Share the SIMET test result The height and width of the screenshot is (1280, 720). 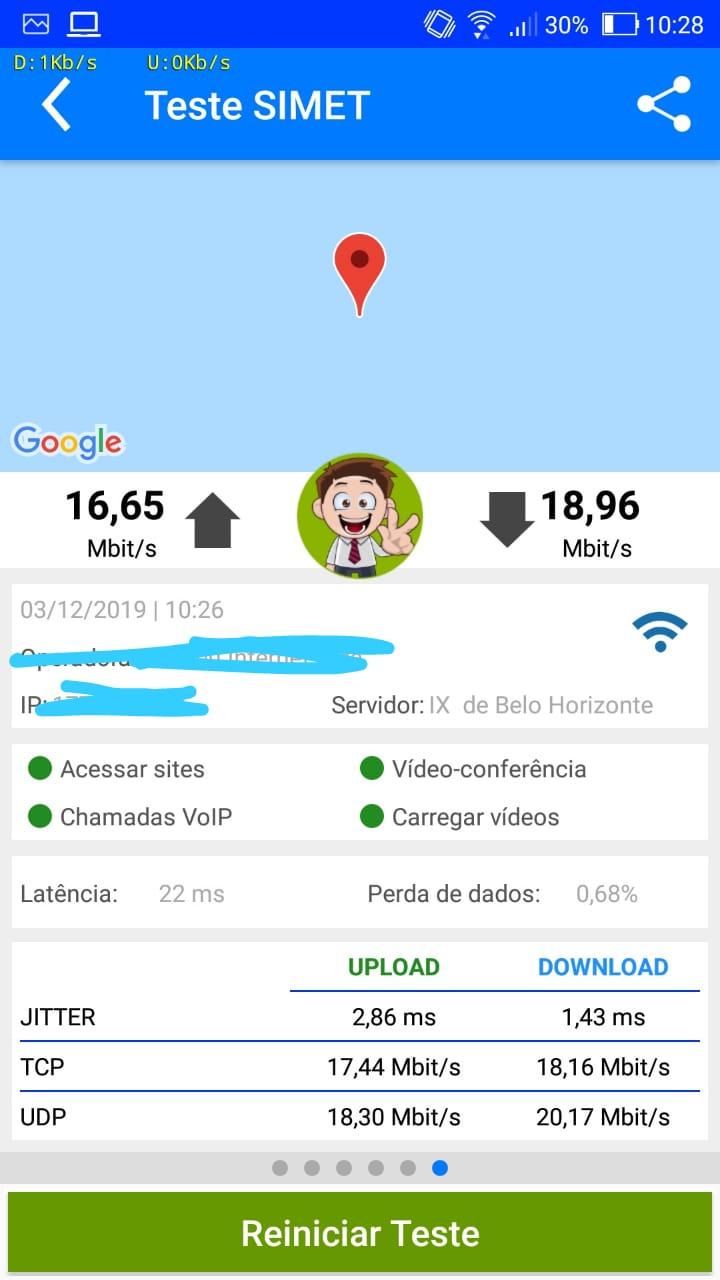[x=664, y=104]
